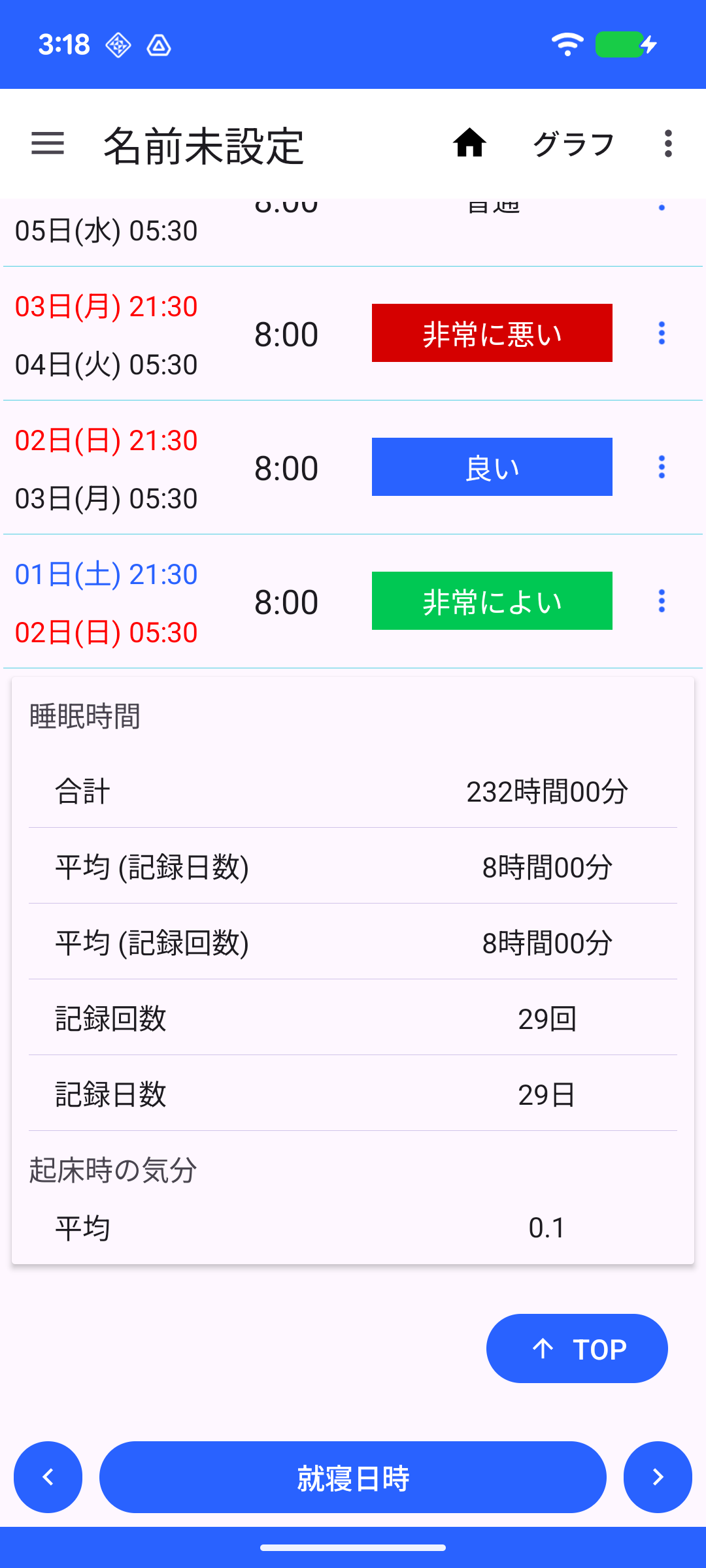Open the hamburger drawer menu
Viewport: 706px width, 1568px height.
[48, 144]
